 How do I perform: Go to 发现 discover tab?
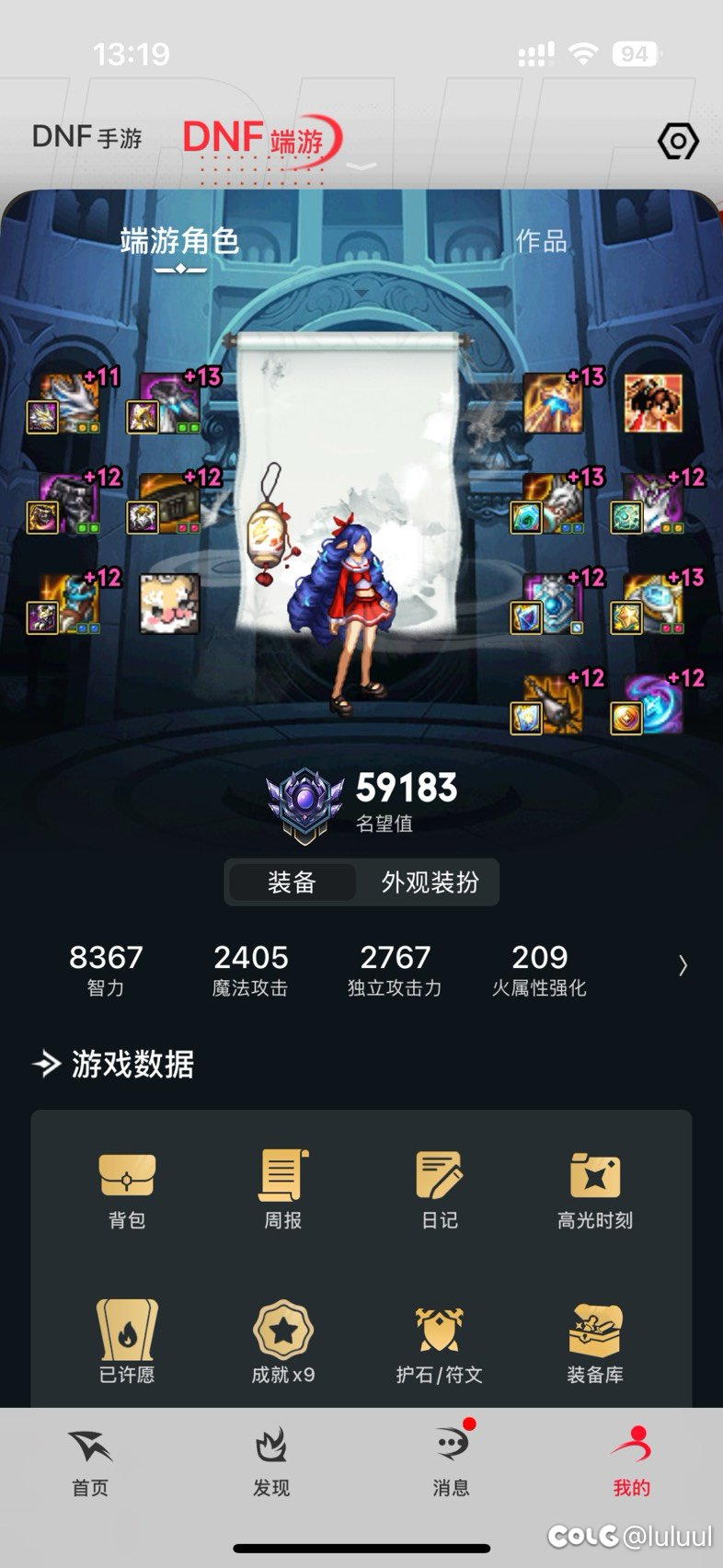point(271,1463)
